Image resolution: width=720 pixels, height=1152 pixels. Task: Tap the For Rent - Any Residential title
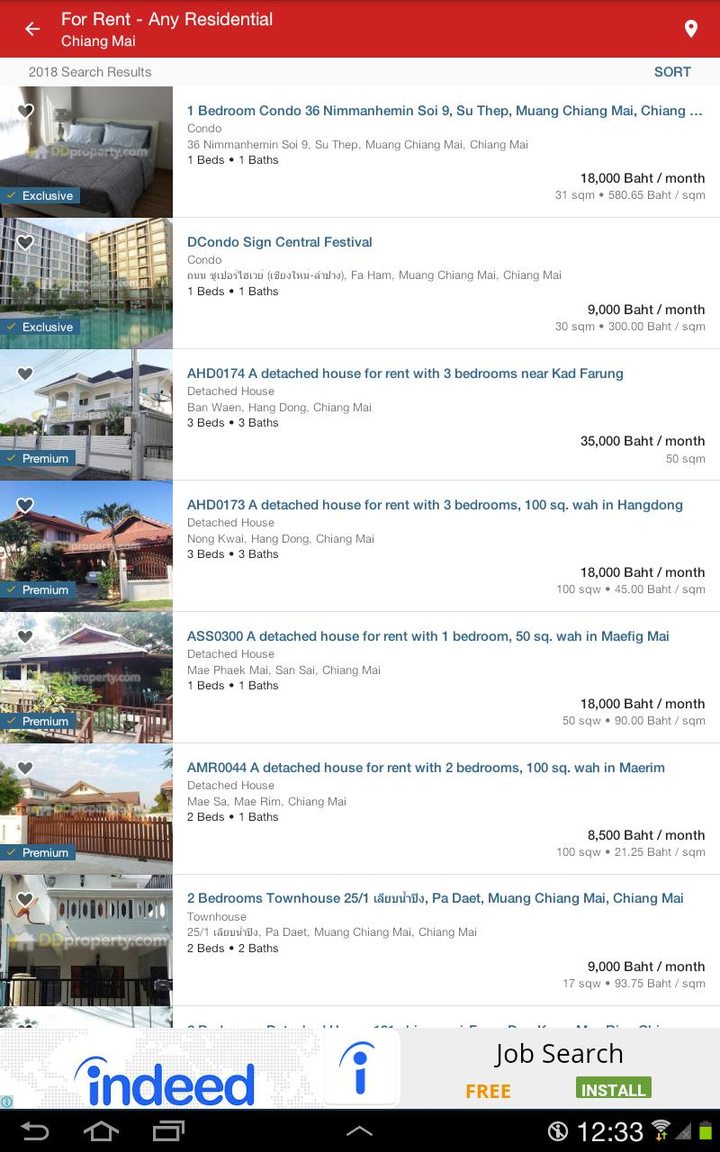[x=167, y=18]
